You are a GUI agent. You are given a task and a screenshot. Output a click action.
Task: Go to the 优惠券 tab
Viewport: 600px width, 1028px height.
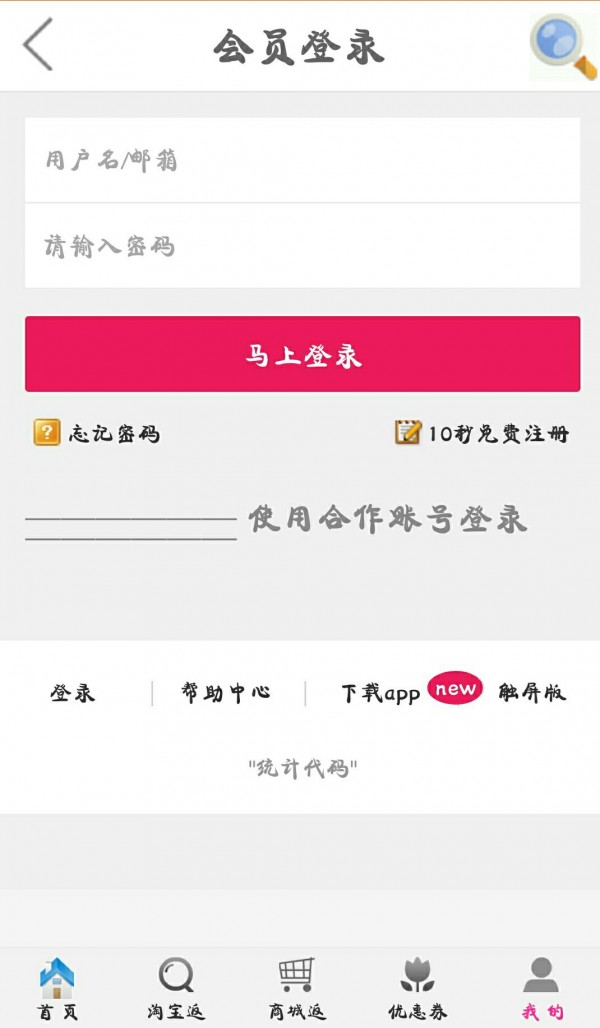tap(418, 989)
